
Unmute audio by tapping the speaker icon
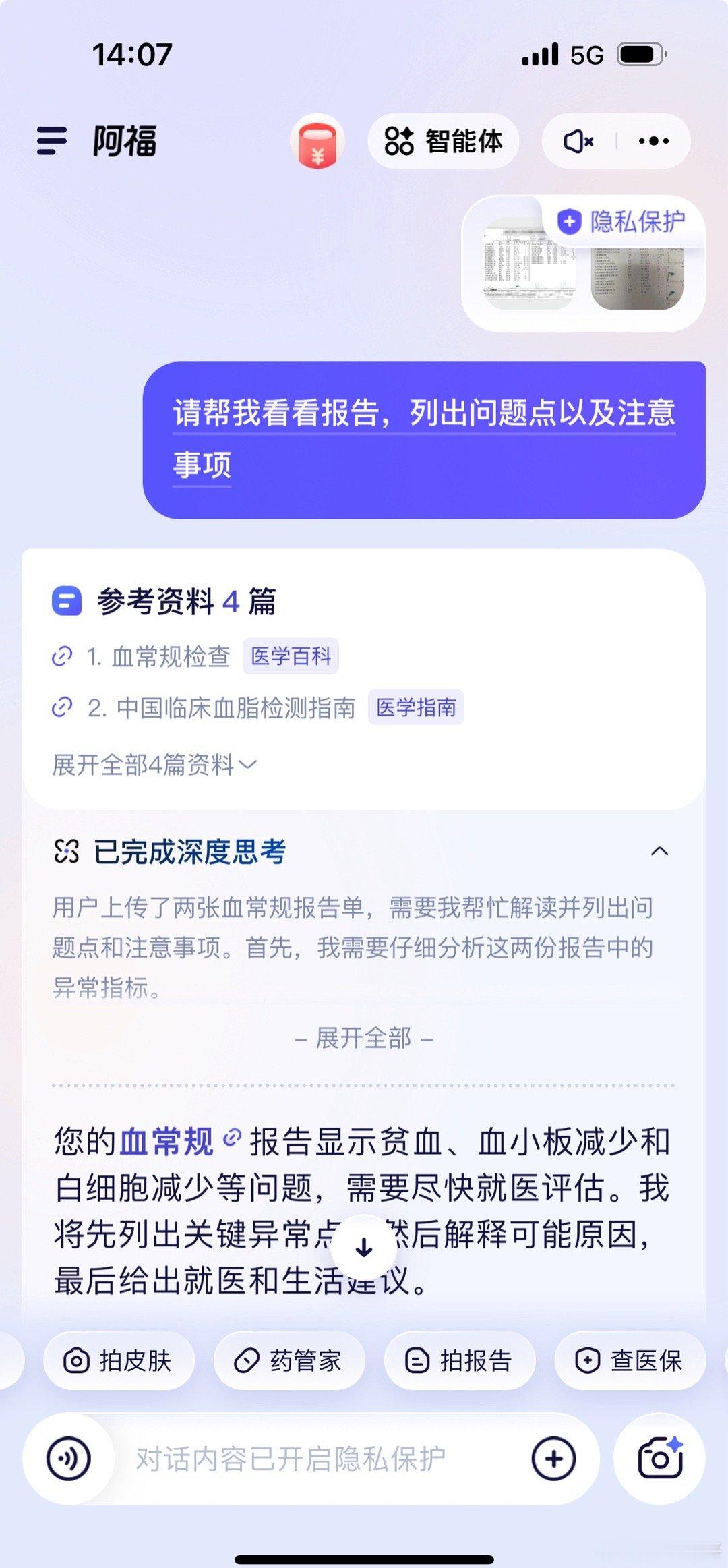click(x=578, y=141)
